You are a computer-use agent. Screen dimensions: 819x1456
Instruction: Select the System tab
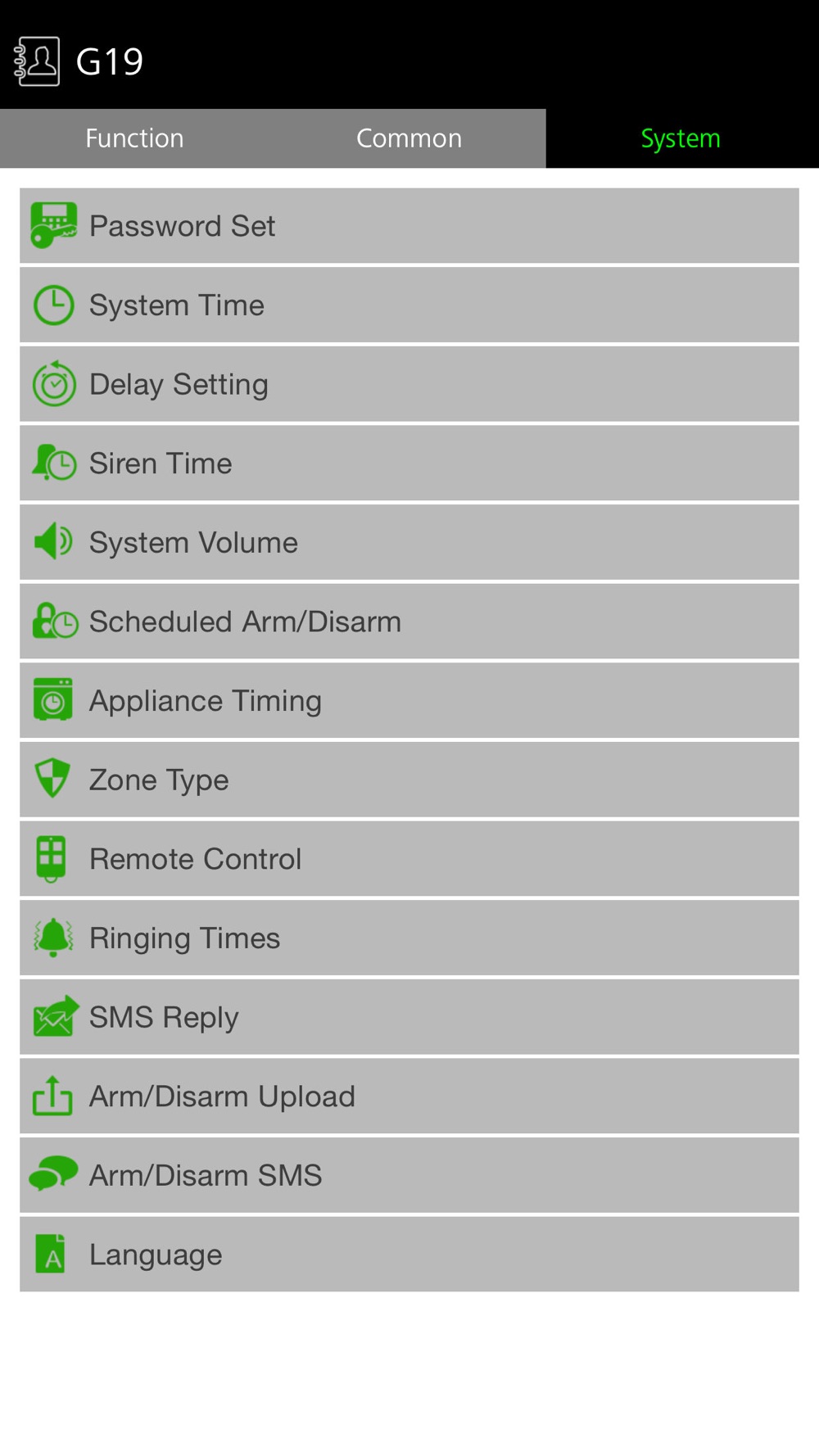[x=682, y=138]
